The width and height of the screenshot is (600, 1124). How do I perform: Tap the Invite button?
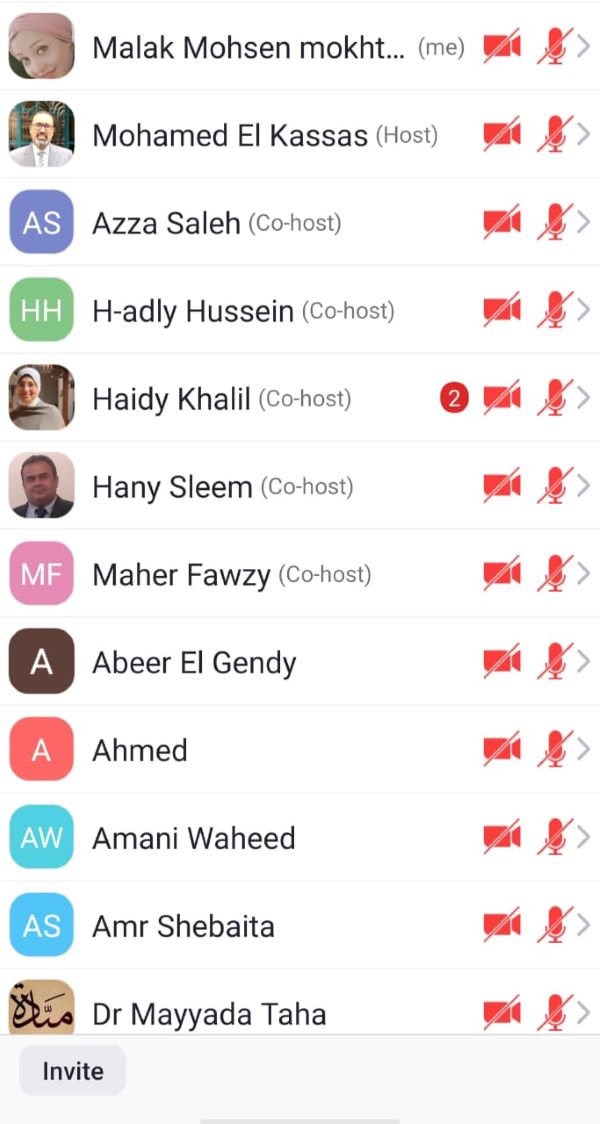click(x=72, y=1071)
